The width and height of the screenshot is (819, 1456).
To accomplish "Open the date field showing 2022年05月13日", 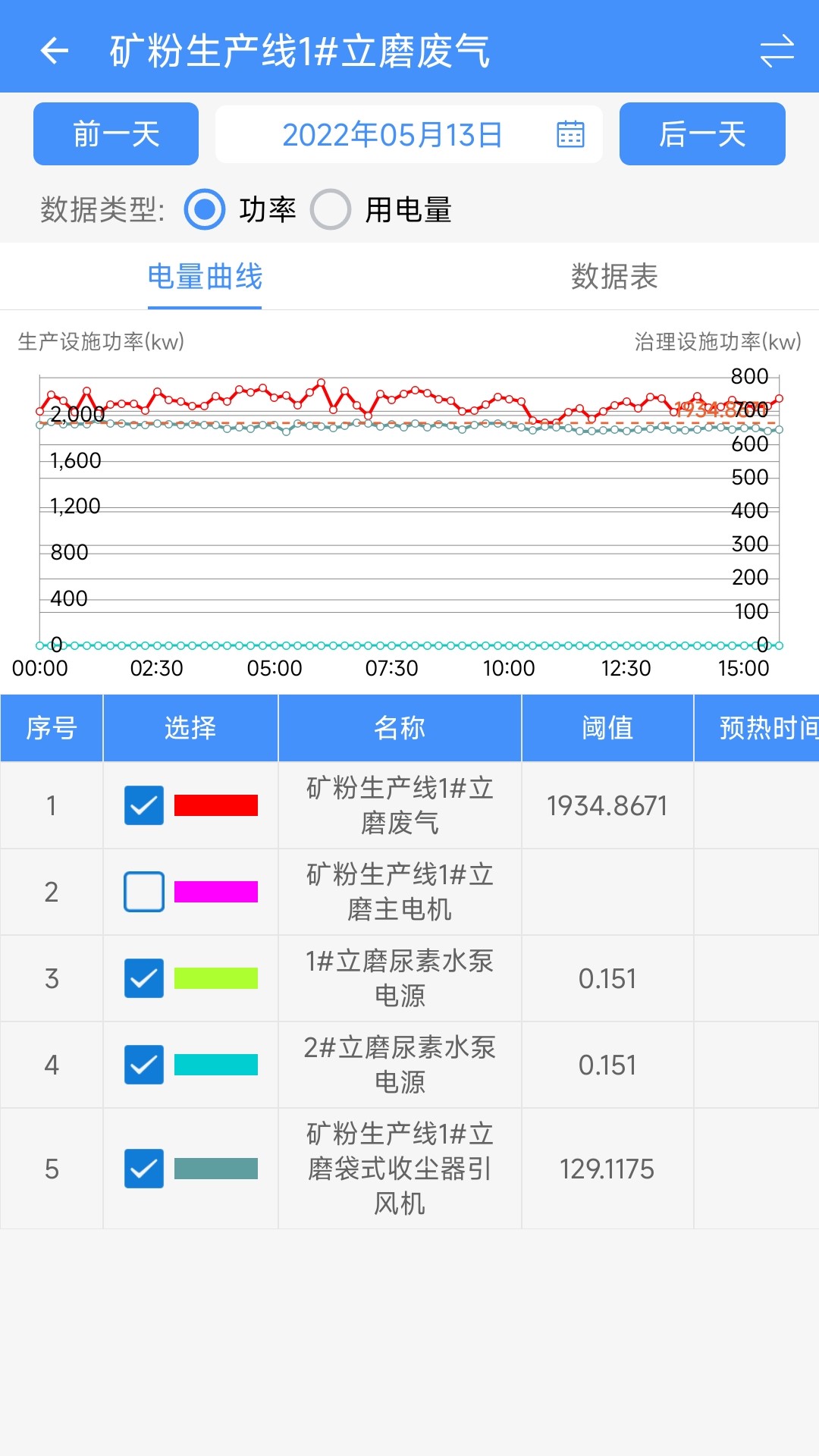I will (394, 134).
